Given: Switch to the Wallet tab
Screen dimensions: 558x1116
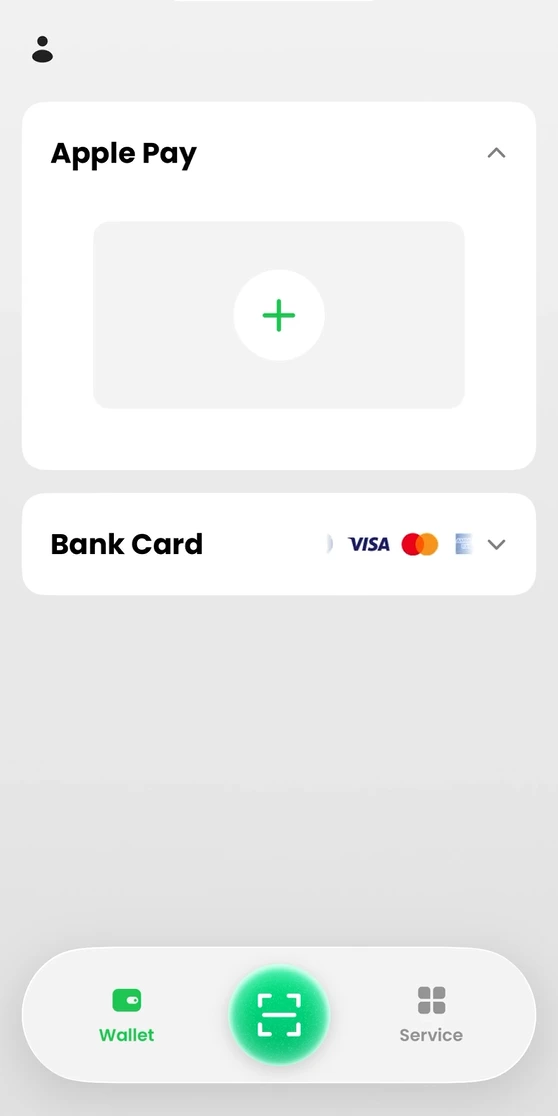Looking at the screenshot, I should (x=127, y=1016).
